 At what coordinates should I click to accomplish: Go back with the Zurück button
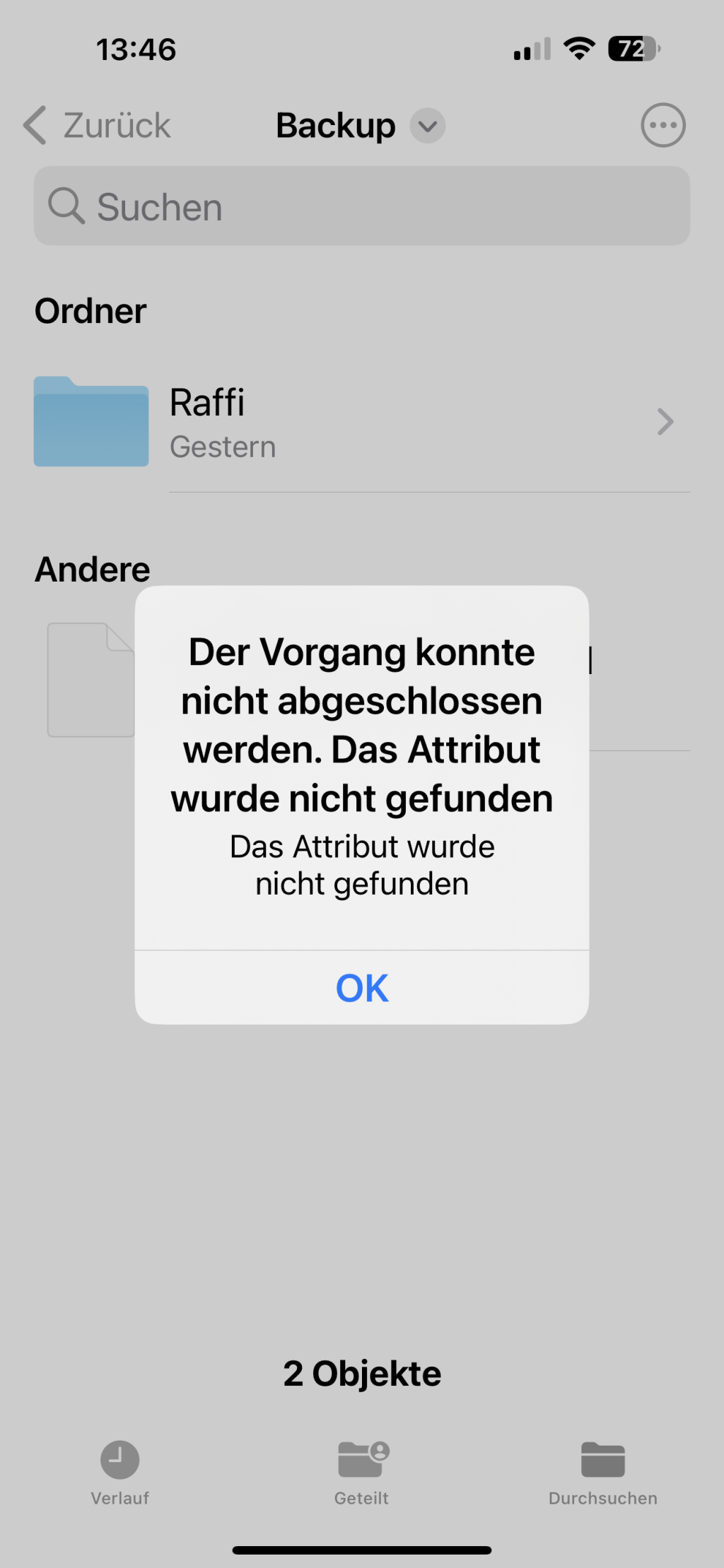(x=98, y=126)
